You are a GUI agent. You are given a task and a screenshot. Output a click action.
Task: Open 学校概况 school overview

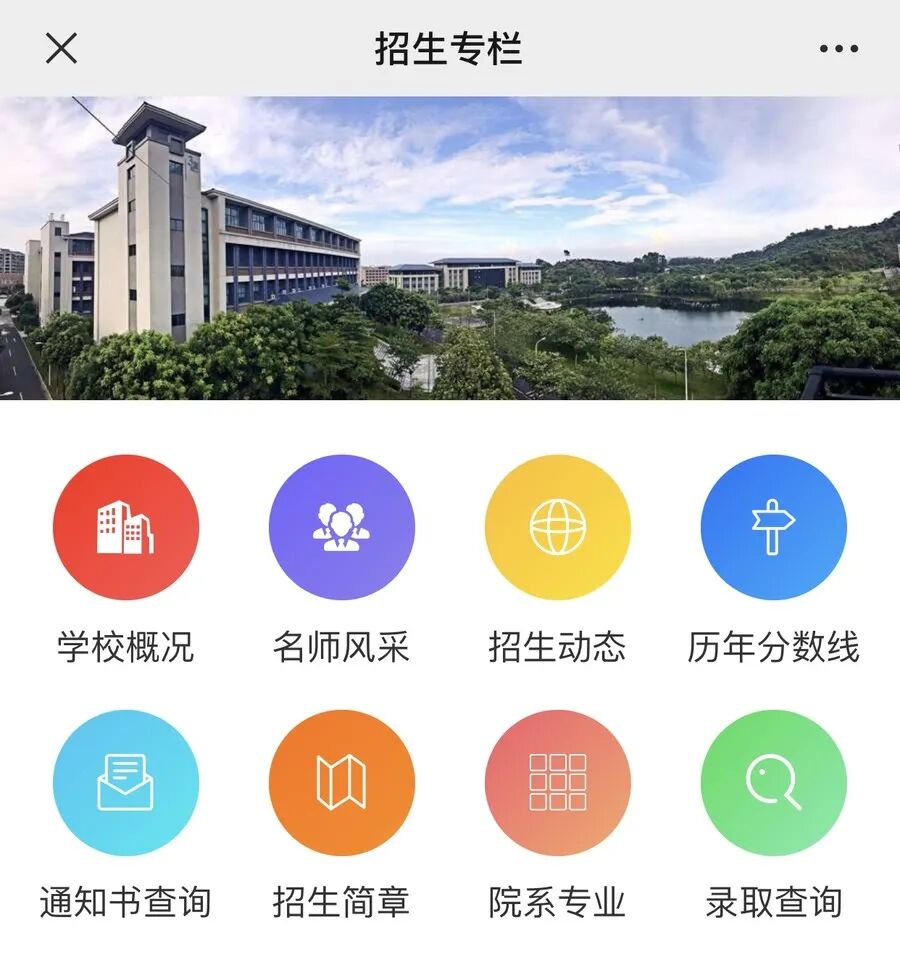point(126,527)
